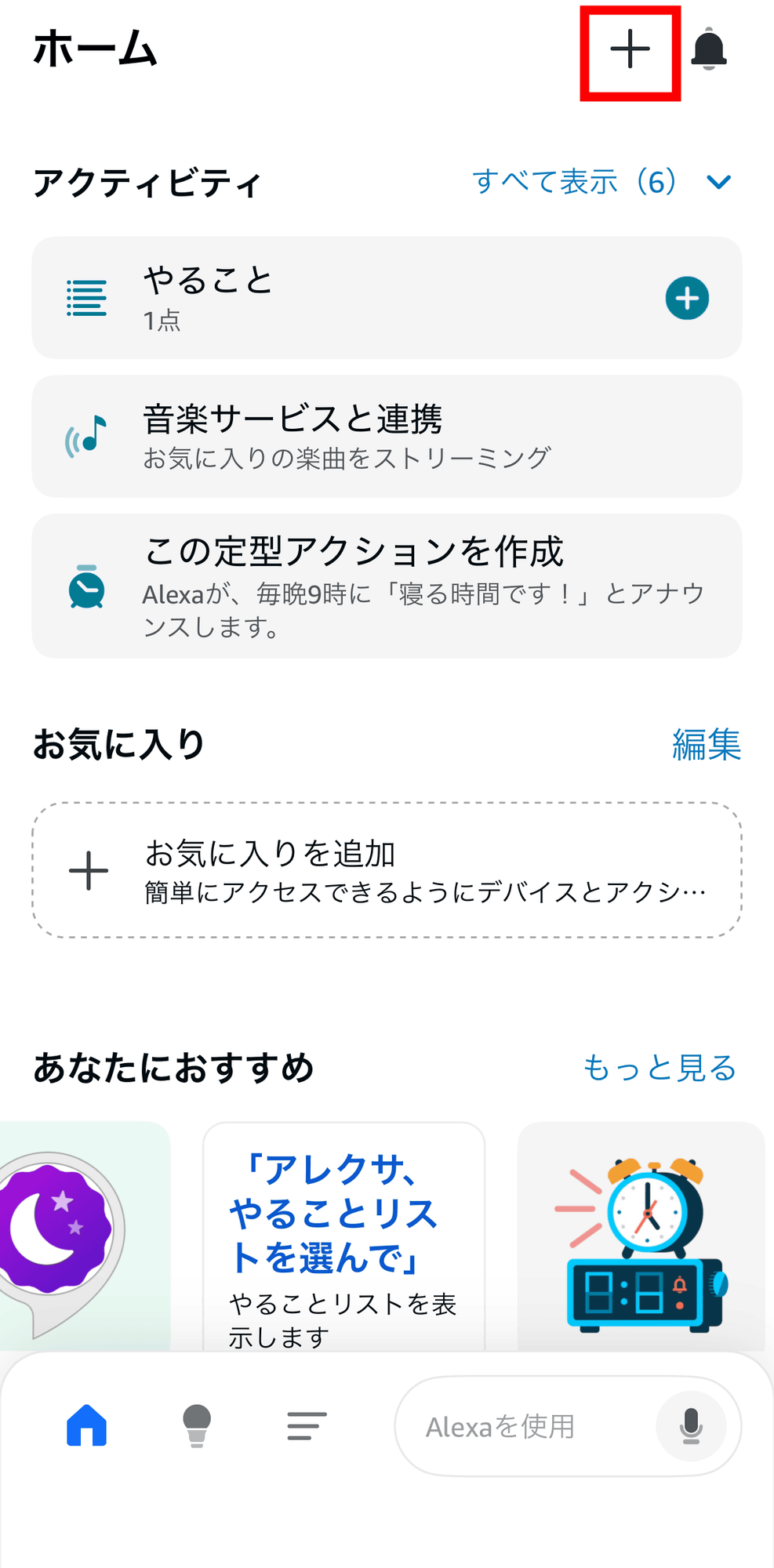Tap もっと見る for recommendations
774x1568 pixels.
click(x=660, y=1068)
